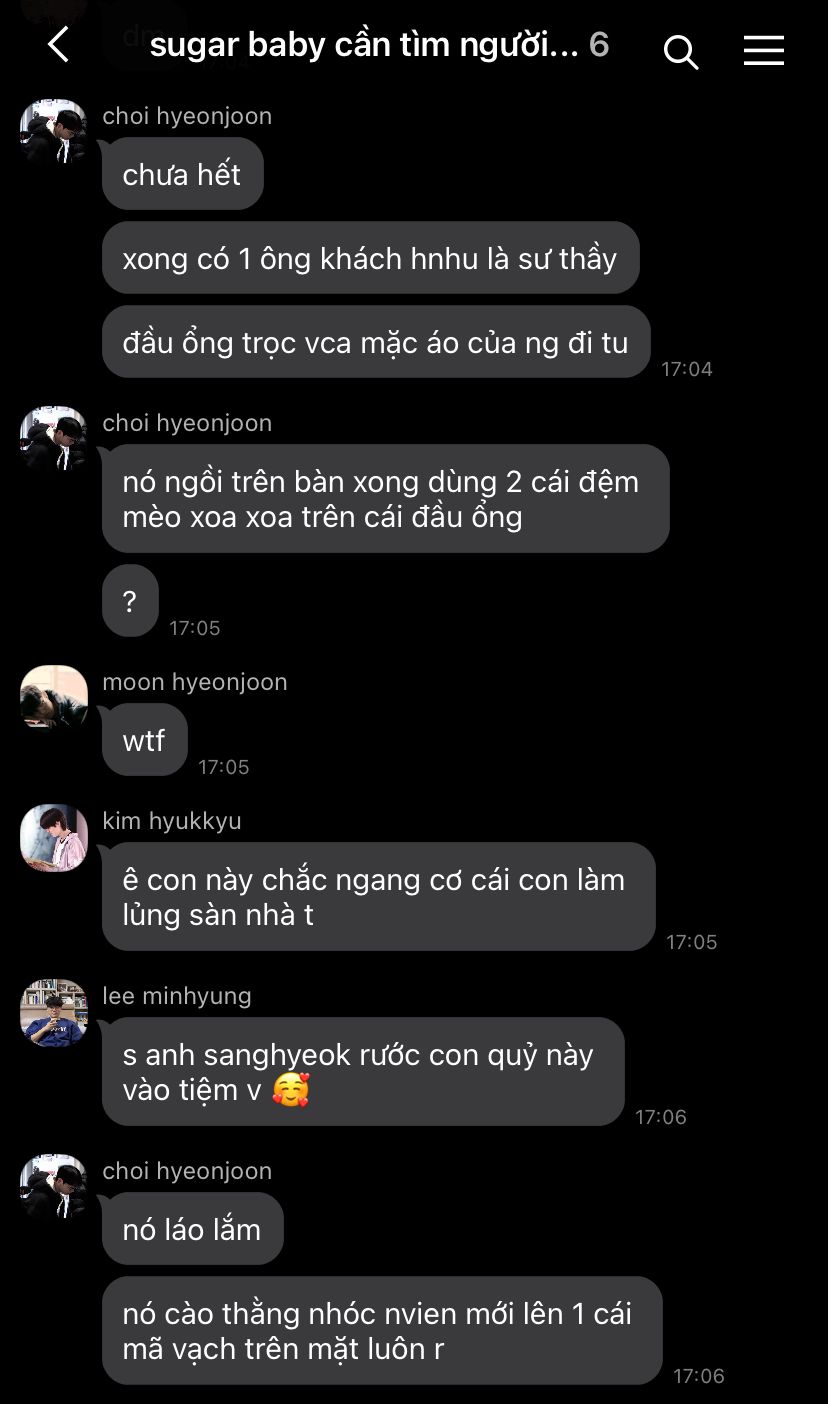Open choi hyeonjoon's avatar beside "chưa hết"
This screenshot has width=828, height=1404.
[x=54, y=132]
